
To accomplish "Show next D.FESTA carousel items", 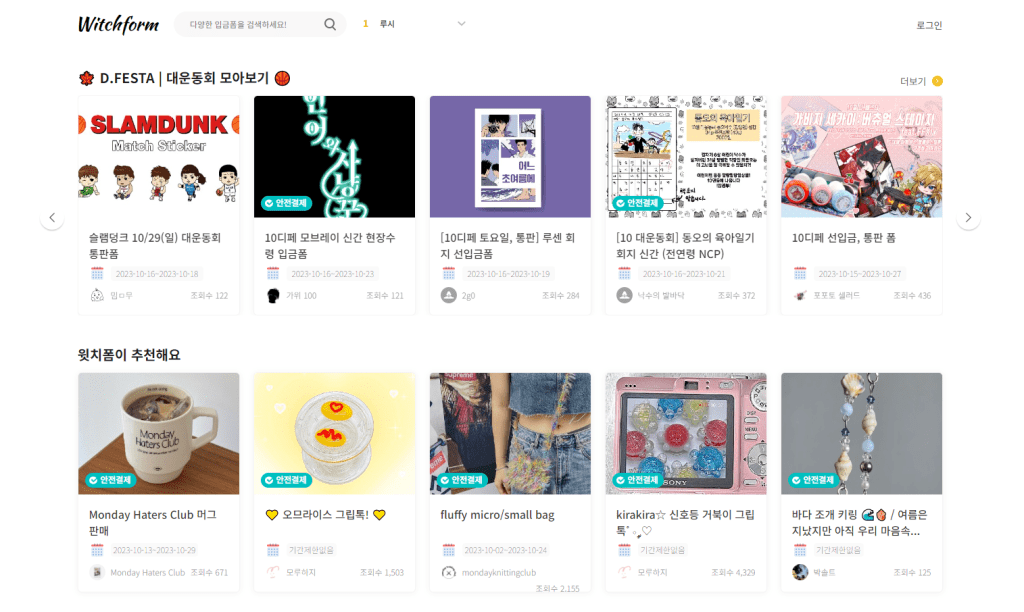I will pos(967,218).
